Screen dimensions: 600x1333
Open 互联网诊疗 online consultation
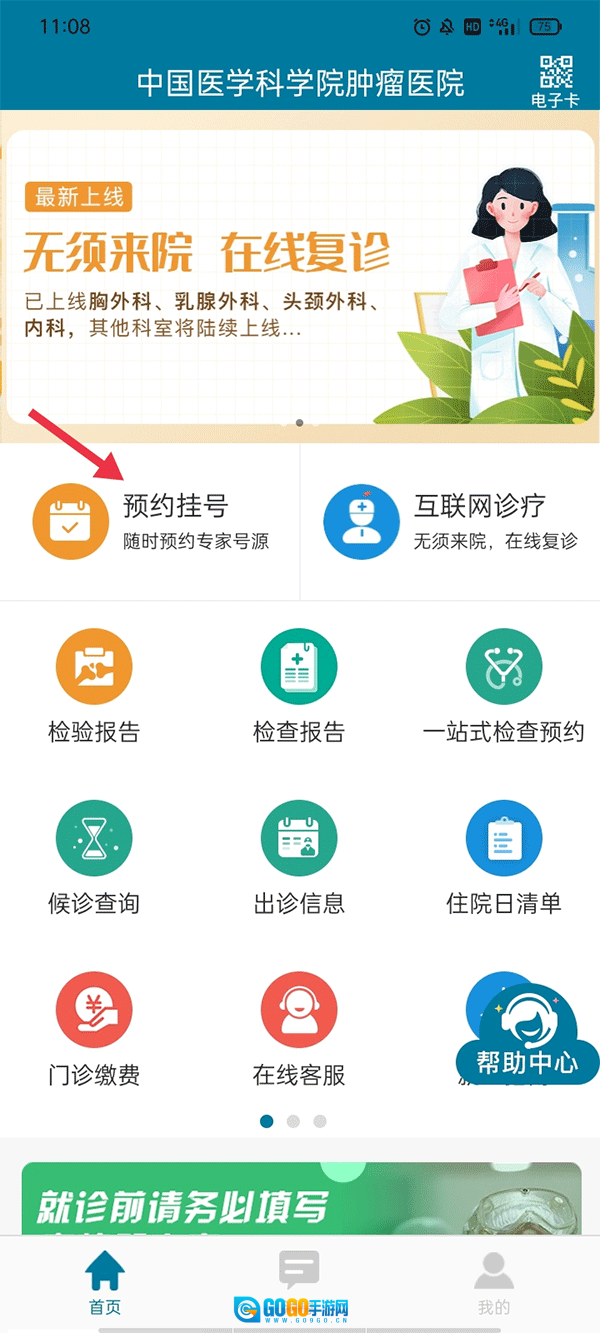tap(450, 522)
